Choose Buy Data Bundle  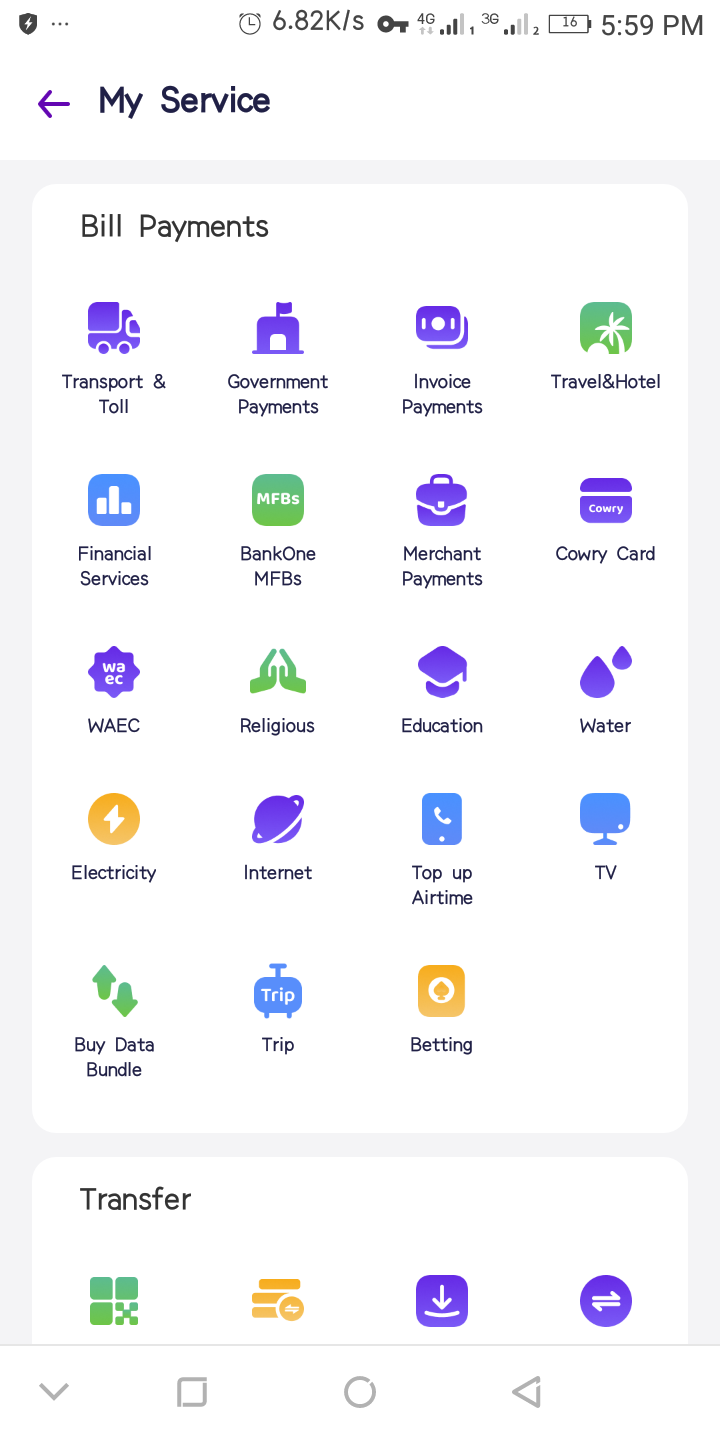(114, 1022)
